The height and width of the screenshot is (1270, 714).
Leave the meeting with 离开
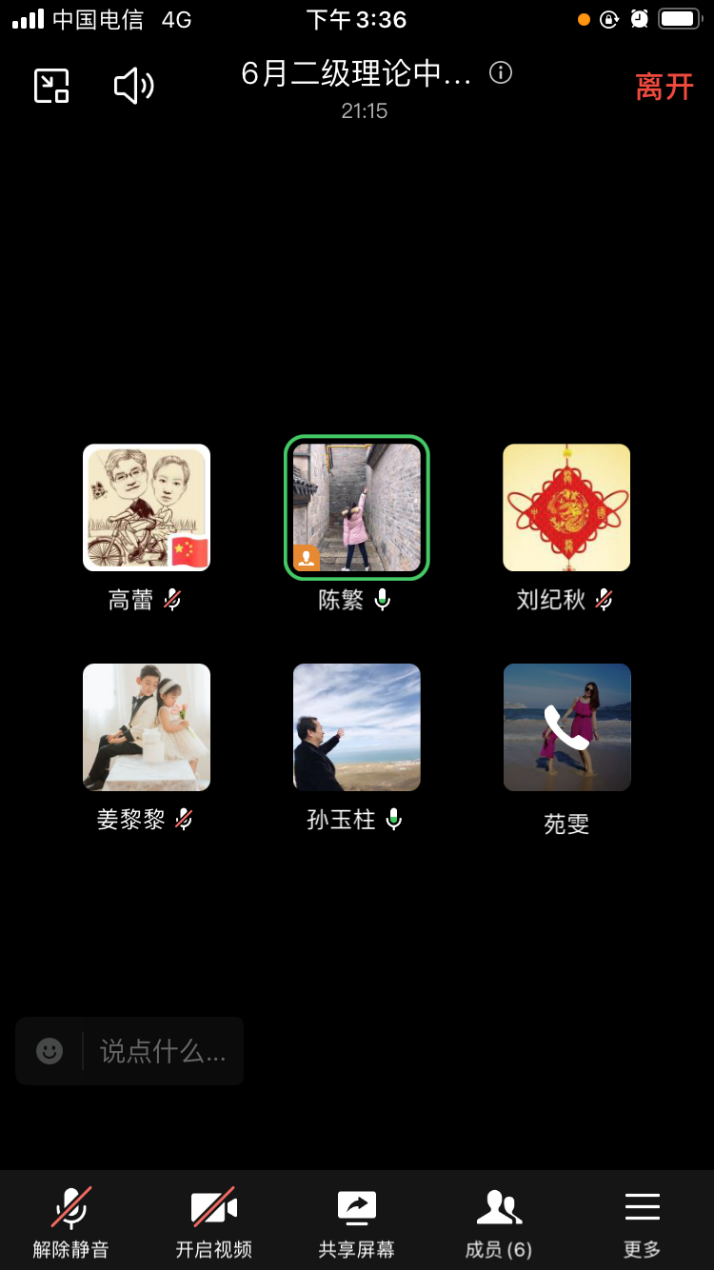[x=664, y=87]
